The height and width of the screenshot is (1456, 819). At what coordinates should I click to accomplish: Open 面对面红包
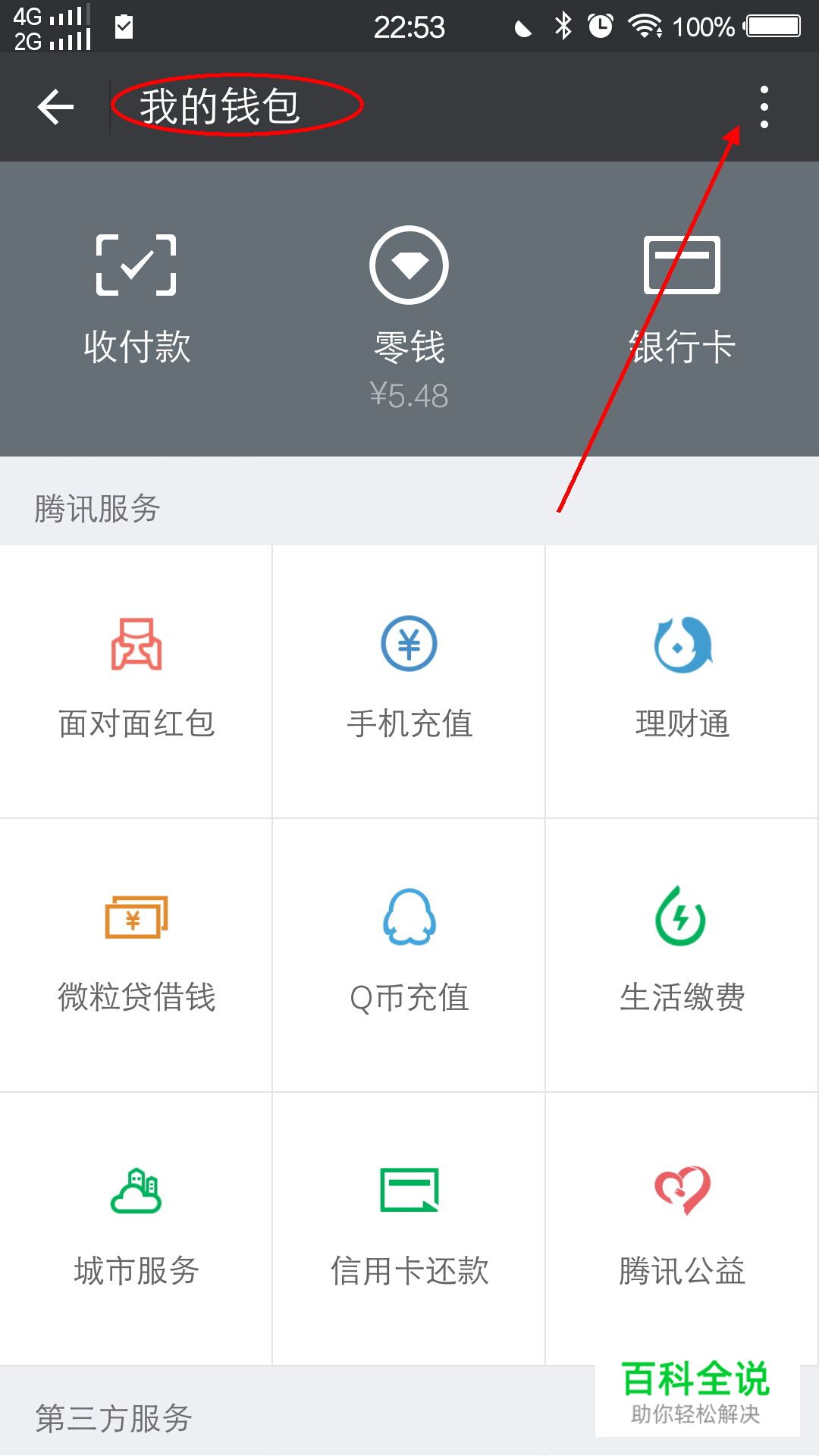click(x=136, y=680)
